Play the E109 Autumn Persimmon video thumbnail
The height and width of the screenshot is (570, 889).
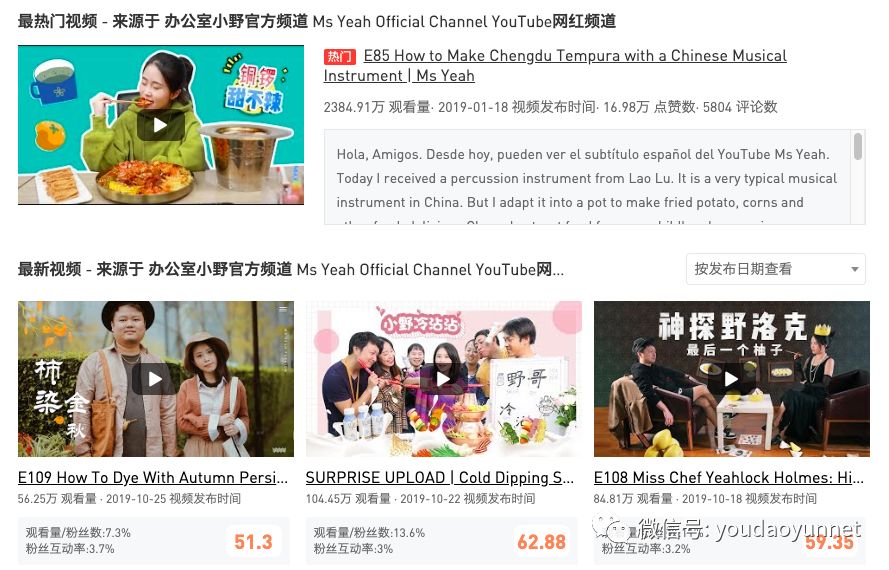[x=154, y=379]
